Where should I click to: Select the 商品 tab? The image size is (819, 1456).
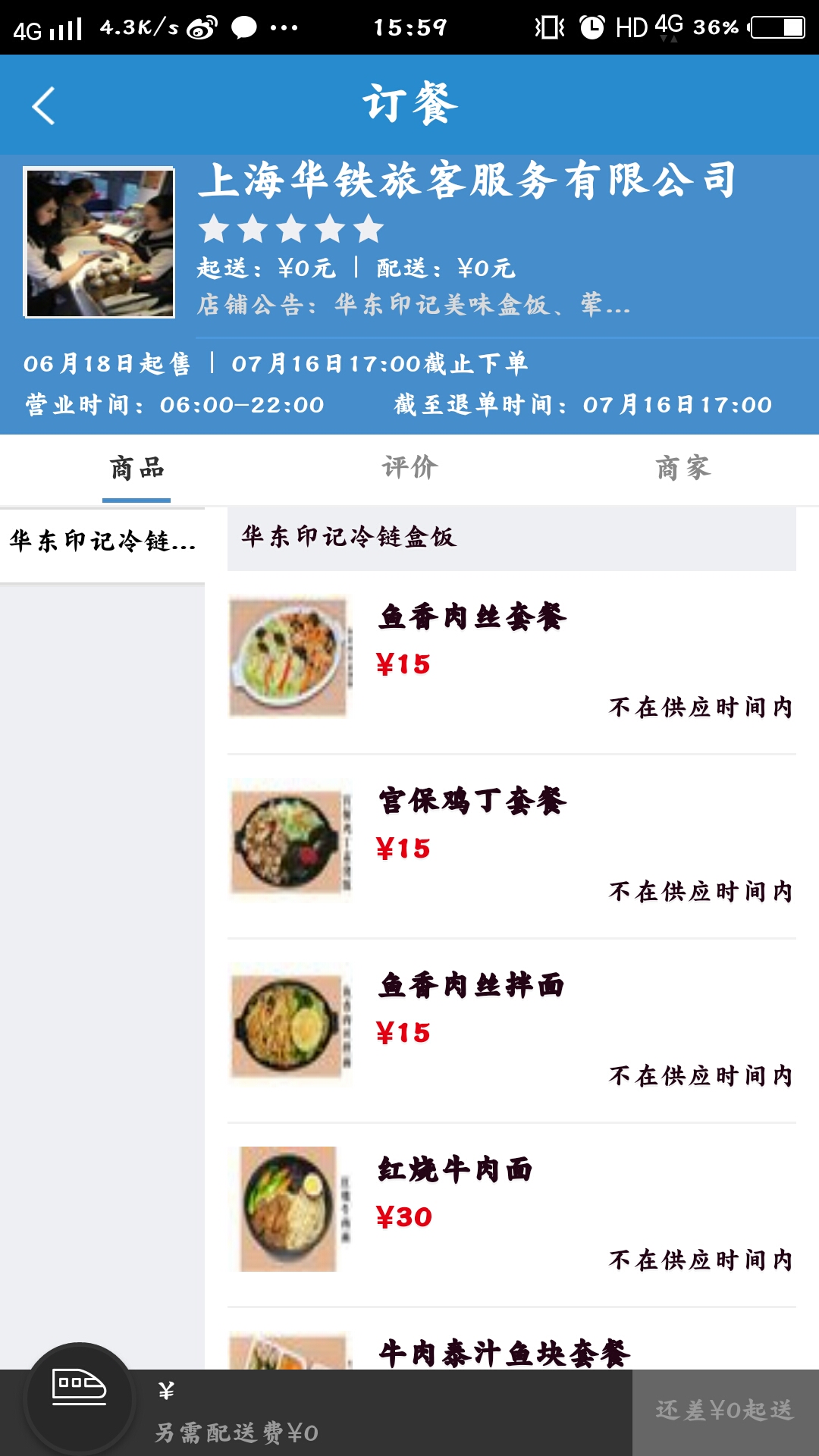136,468
